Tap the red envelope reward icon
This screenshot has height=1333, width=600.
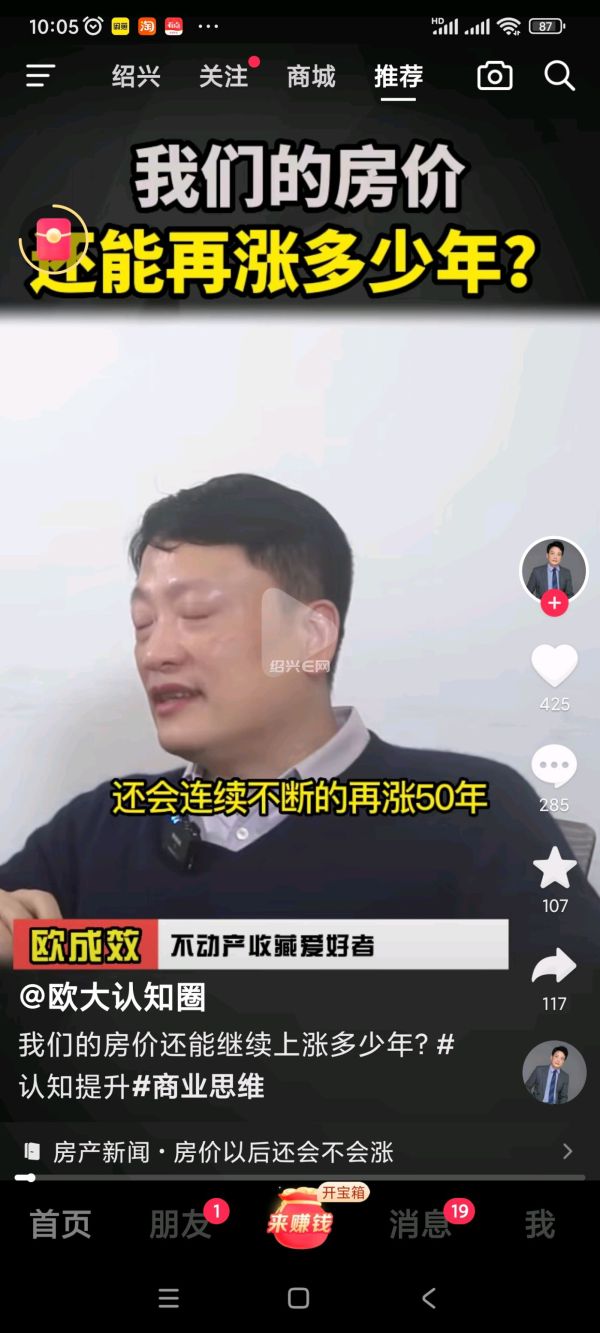pyautogui.click(x=54, y=240)
